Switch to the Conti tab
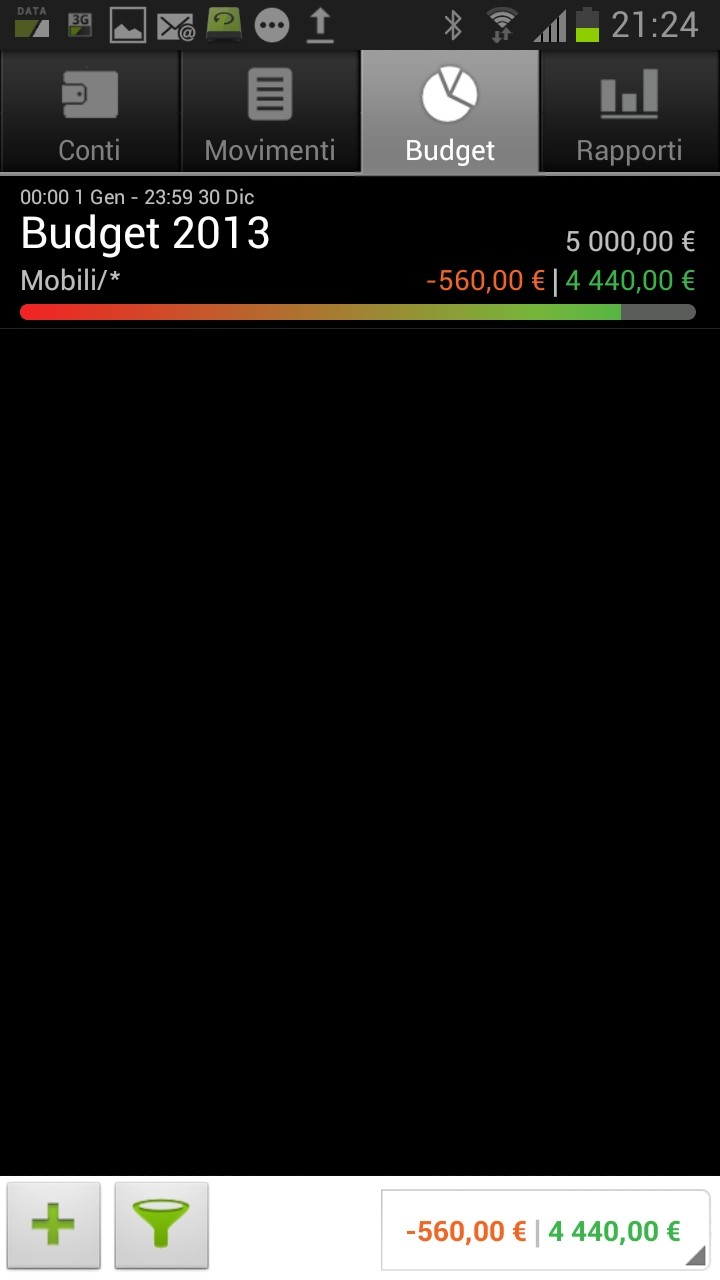This screenshot has width=720, height=1280. point(90,113)
